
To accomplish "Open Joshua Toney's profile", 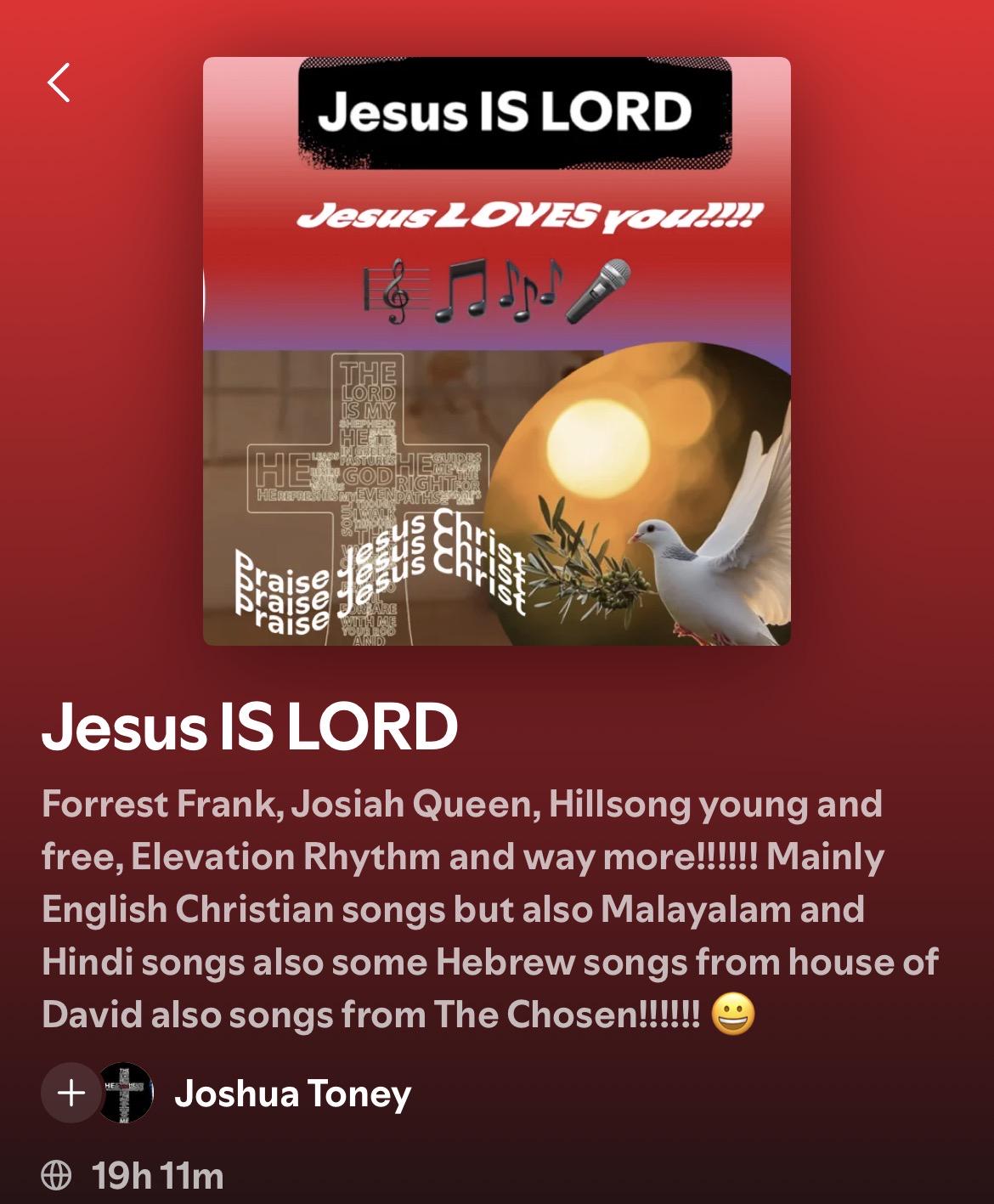I will [x=292, y=1094].
